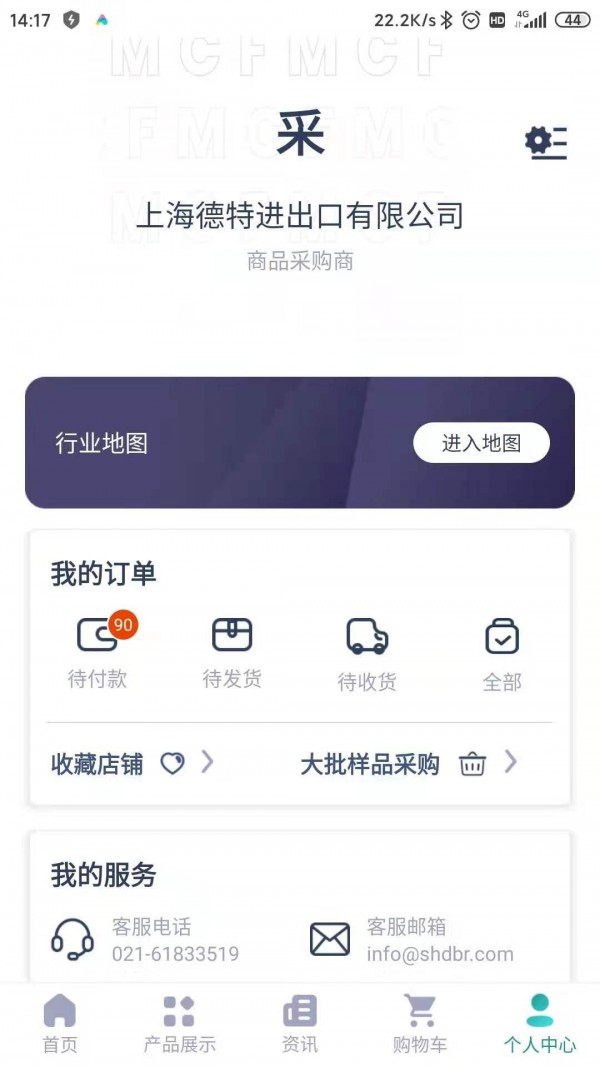Go to 大批样品采购

(408, 764)
